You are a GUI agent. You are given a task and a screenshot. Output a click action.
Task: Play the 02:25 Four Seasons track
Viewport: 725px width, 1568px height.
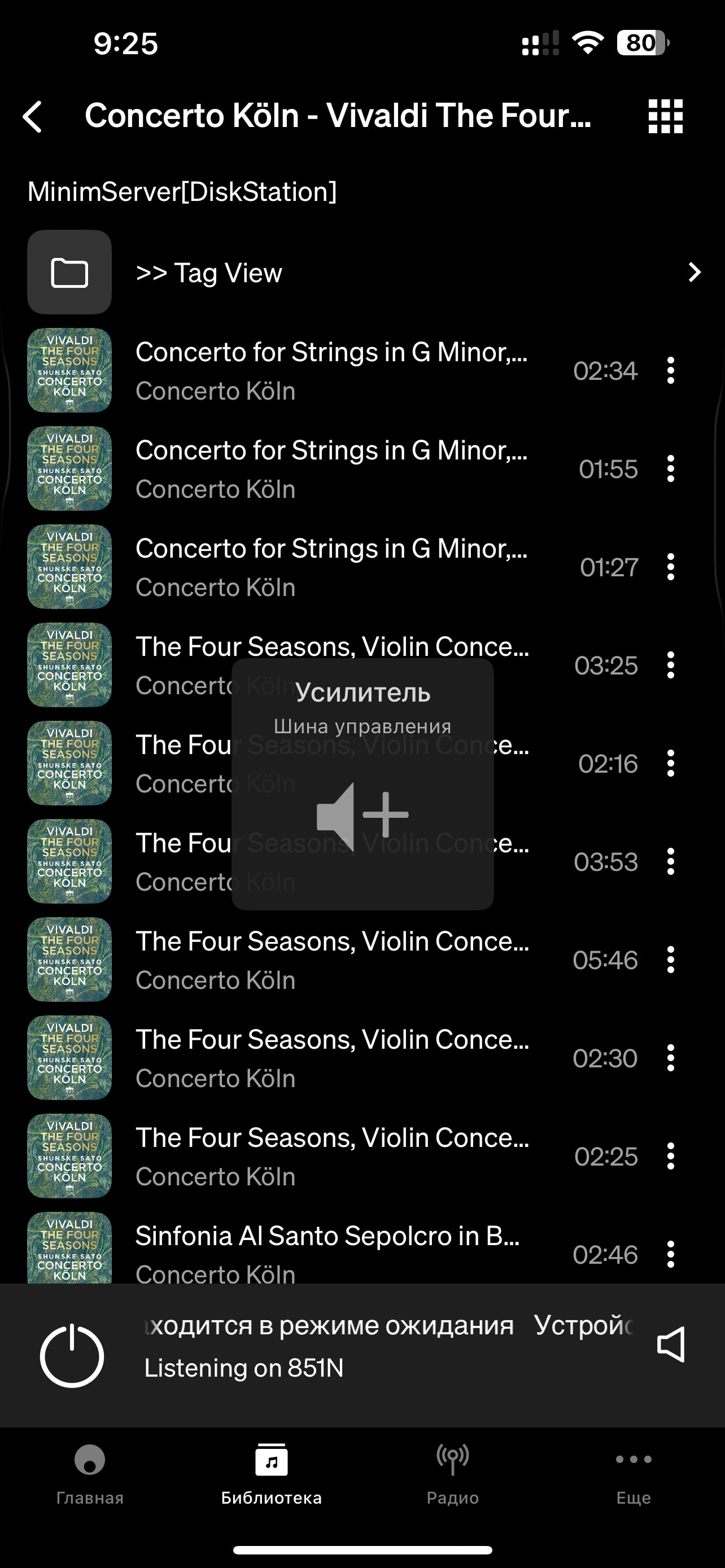pos(331,1156)
